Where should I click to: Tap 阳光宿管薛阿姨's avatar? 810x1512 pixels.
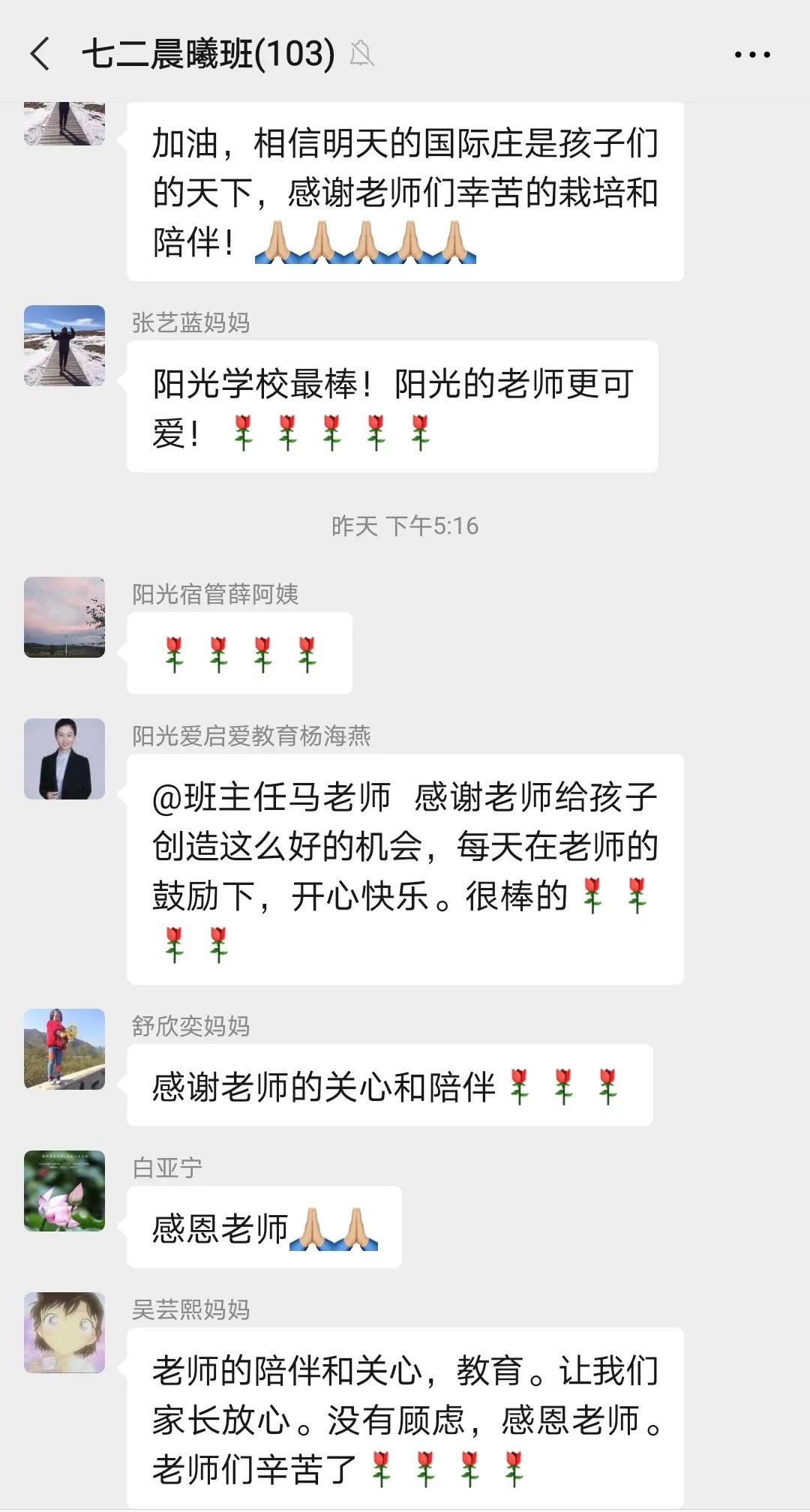click(64, 617)
